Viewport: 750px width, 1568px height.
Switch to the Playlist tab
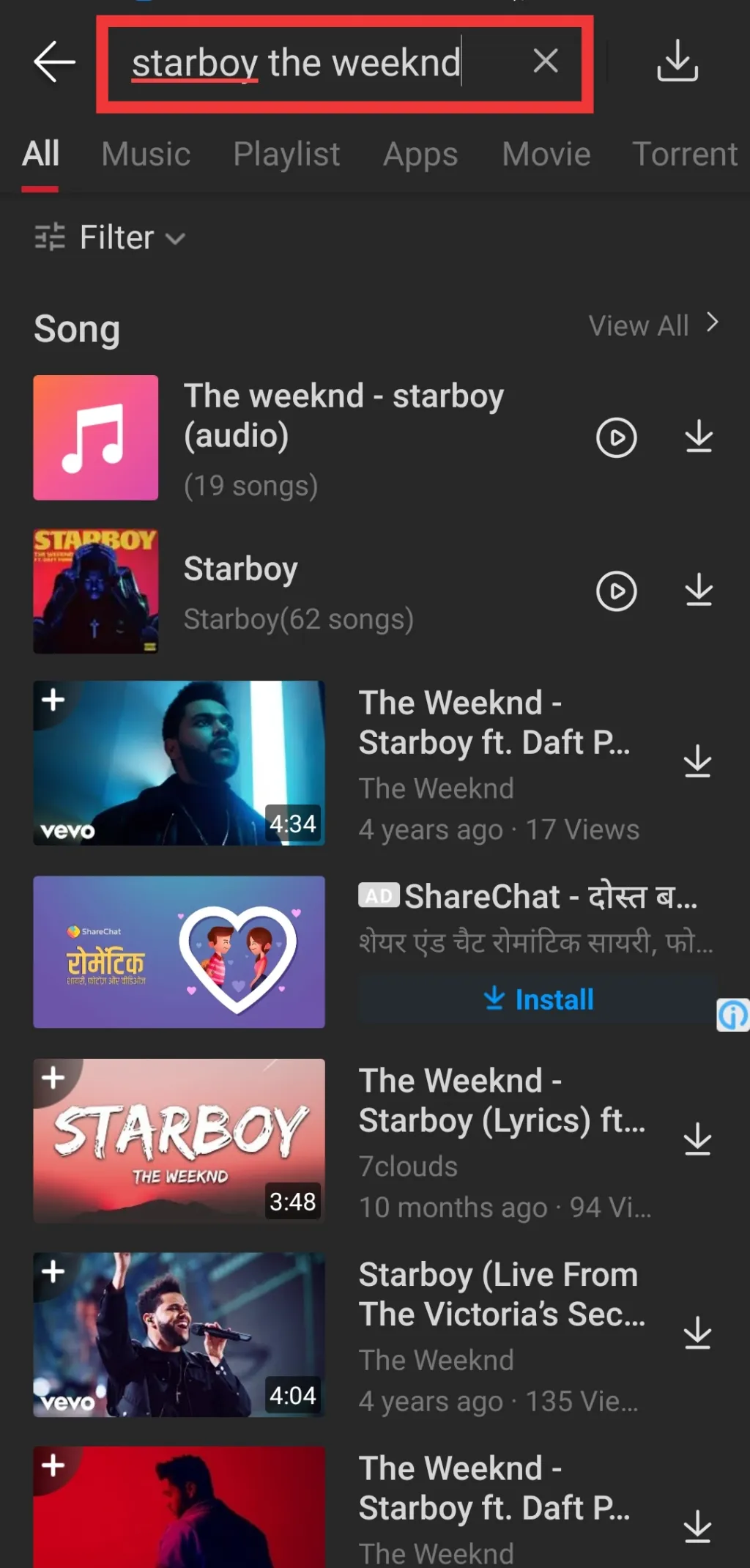tap(286, 154)
